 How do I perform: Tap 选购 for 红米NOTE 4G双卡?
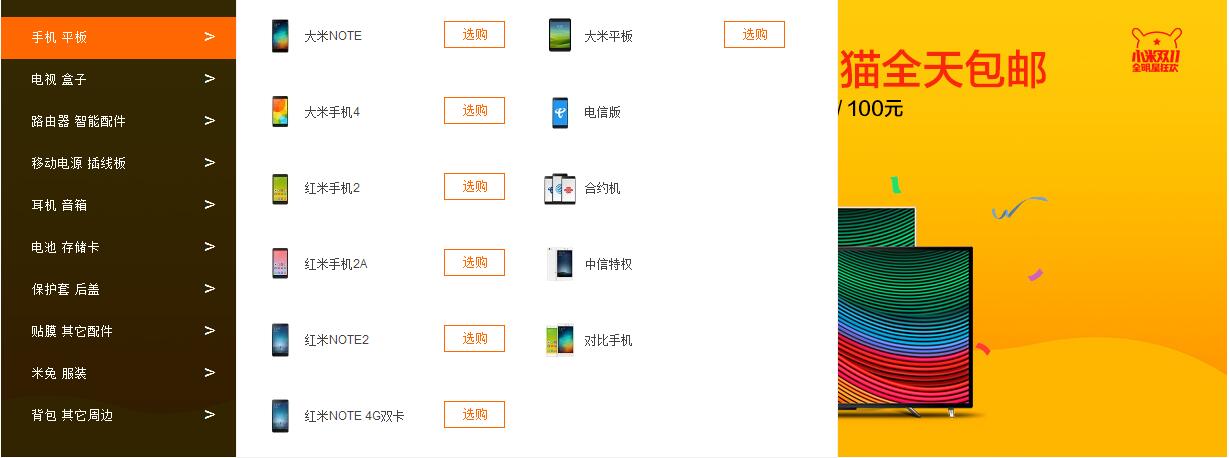(x=474, y=415)
